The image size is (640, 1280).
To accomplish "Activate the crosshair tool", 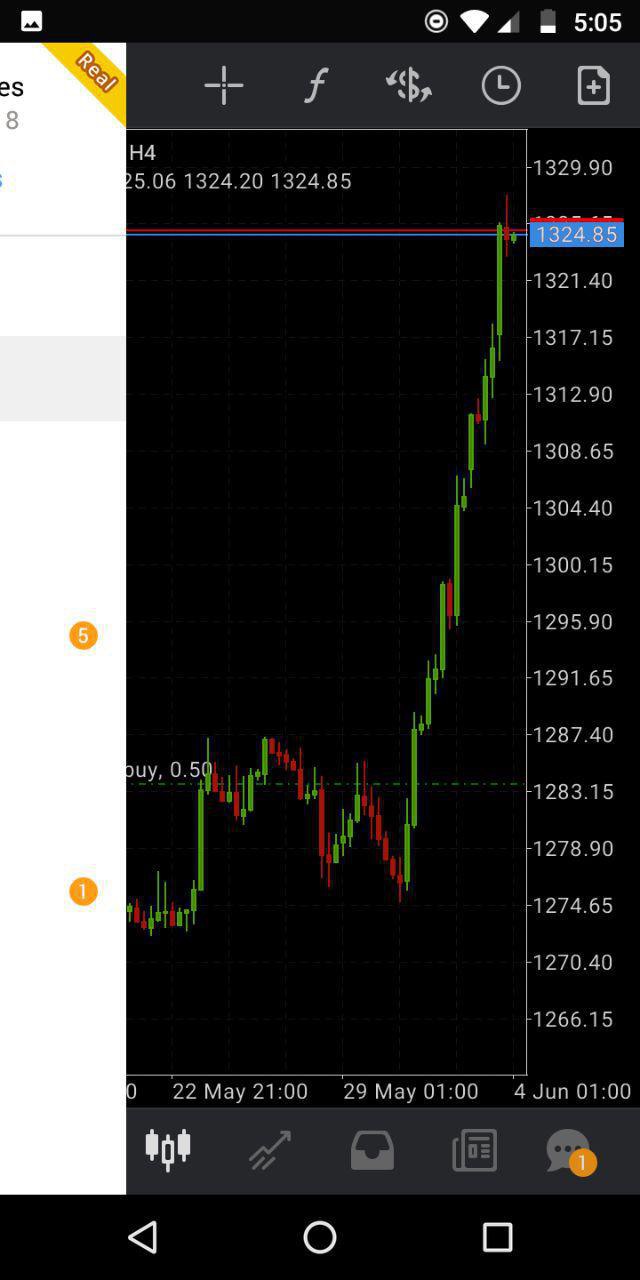I will [224, 86].
